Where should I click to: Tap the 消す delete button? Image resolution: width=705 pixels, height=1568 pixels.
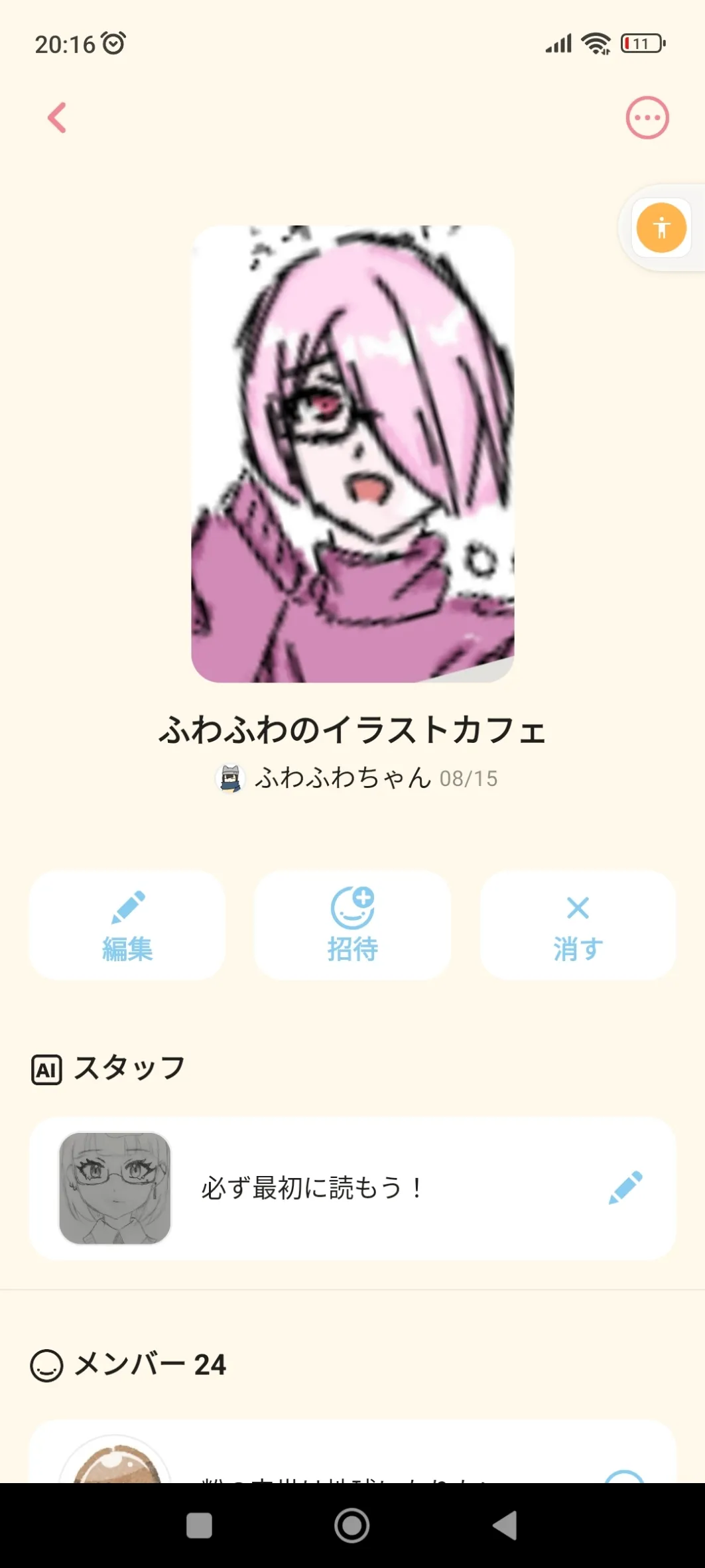coord(578,925)
